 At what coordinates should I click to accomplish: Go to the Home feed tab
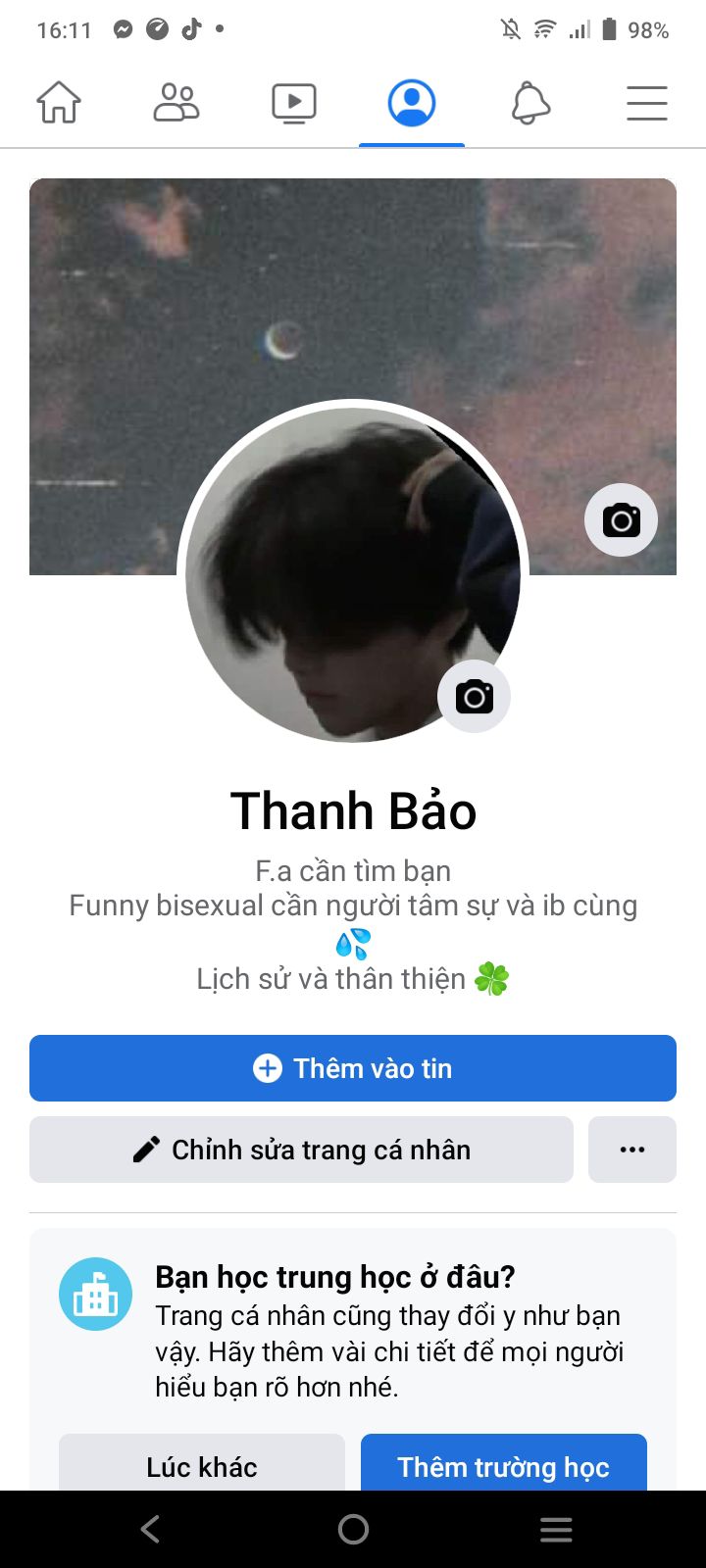pyautogui.click(x=59, y=103)
